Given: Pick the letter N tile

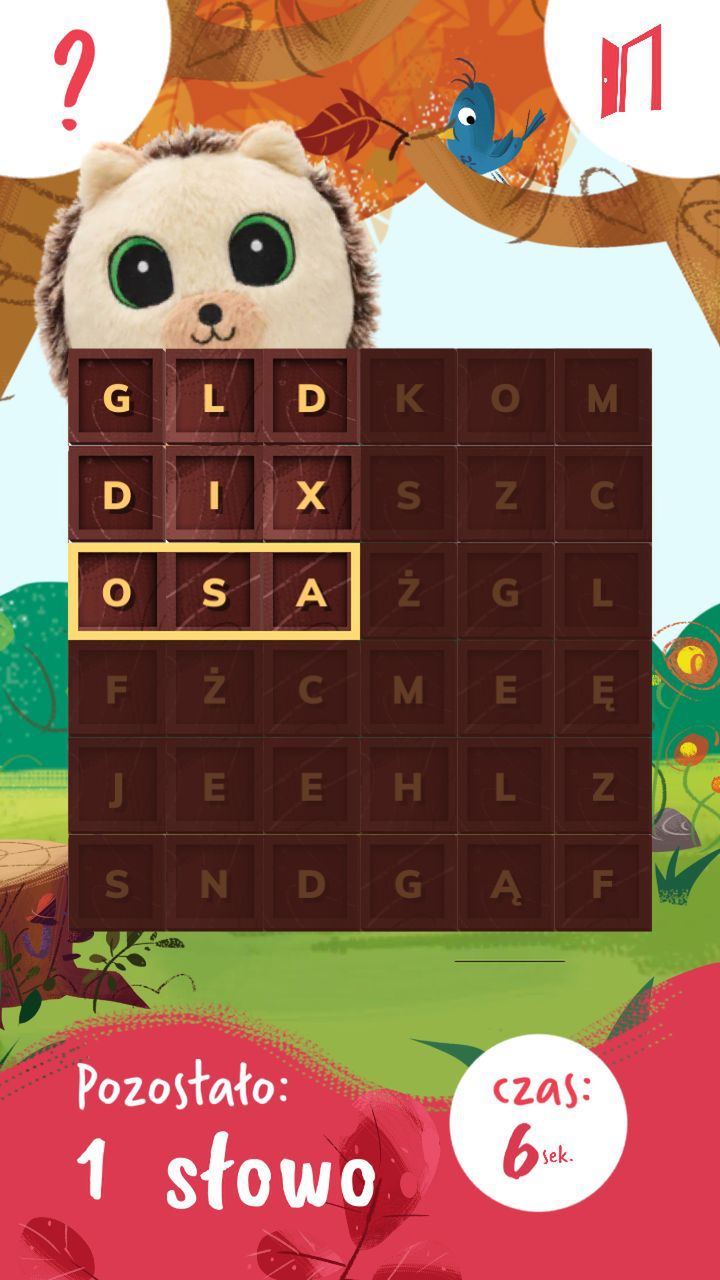Looking at the screenshot, I should tap(214, 884).
